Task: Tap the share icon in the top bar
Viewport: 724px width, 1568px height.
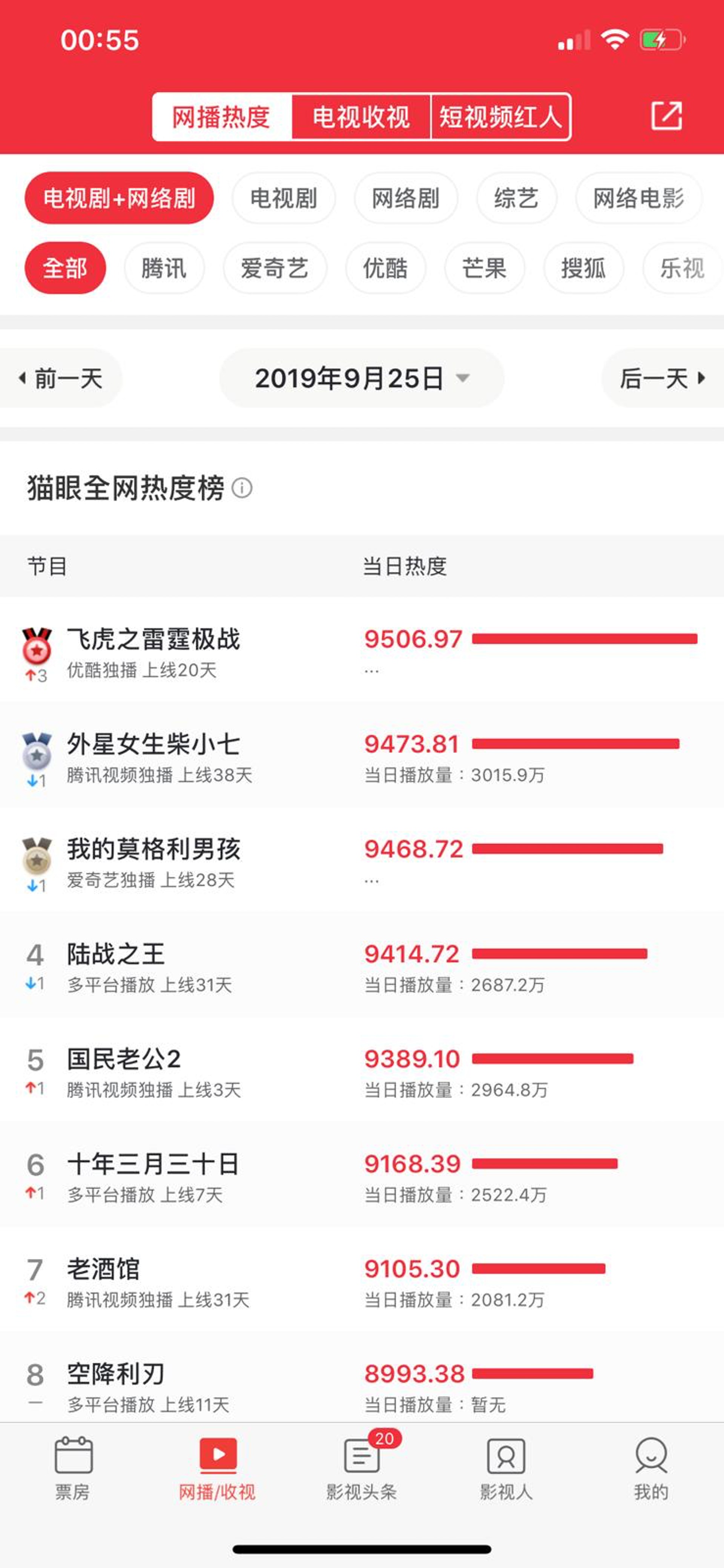Action: pyautogui.click(x=666, y=116)
